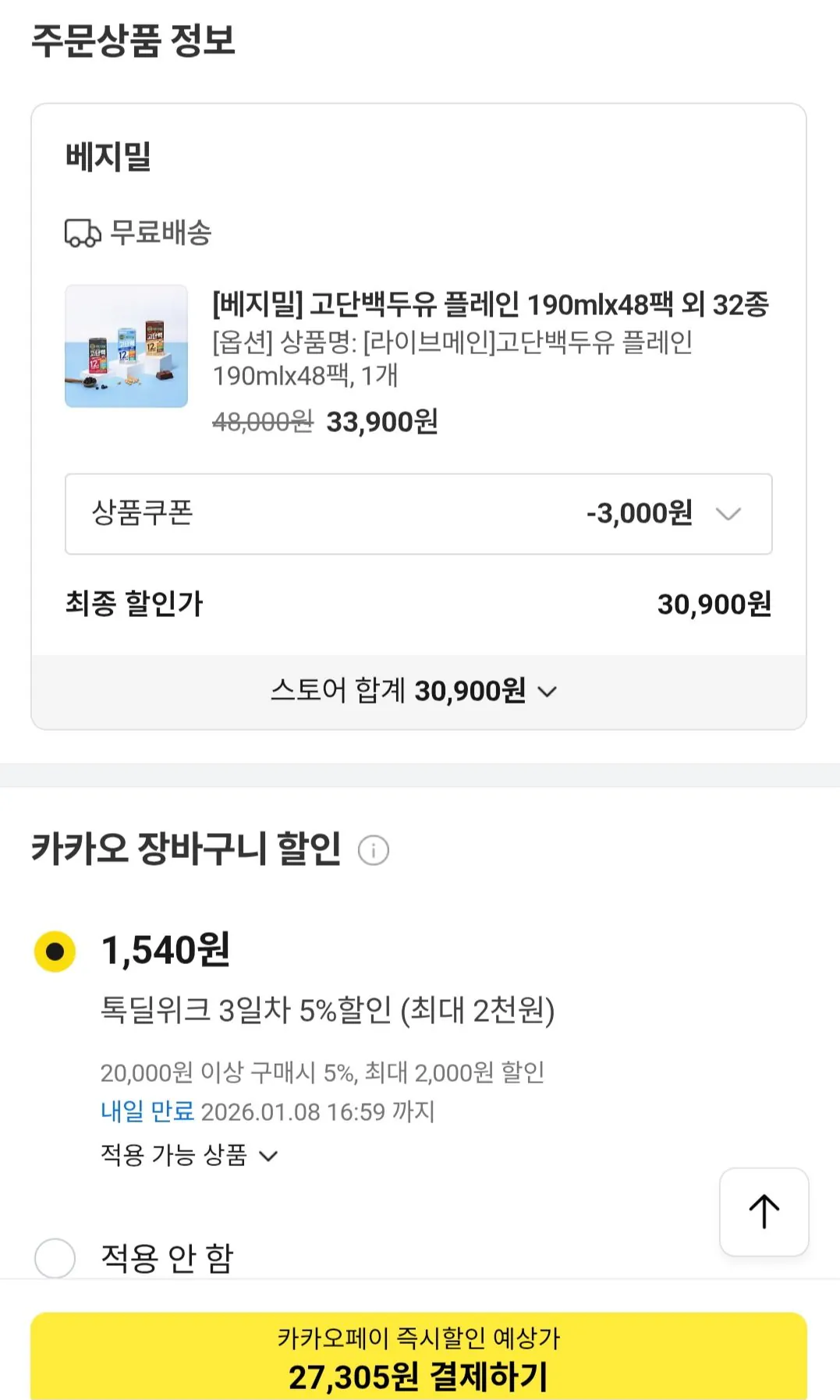Click the 내일 만료 expiration link
The image size is (840, 1400).
(148, 1111)
